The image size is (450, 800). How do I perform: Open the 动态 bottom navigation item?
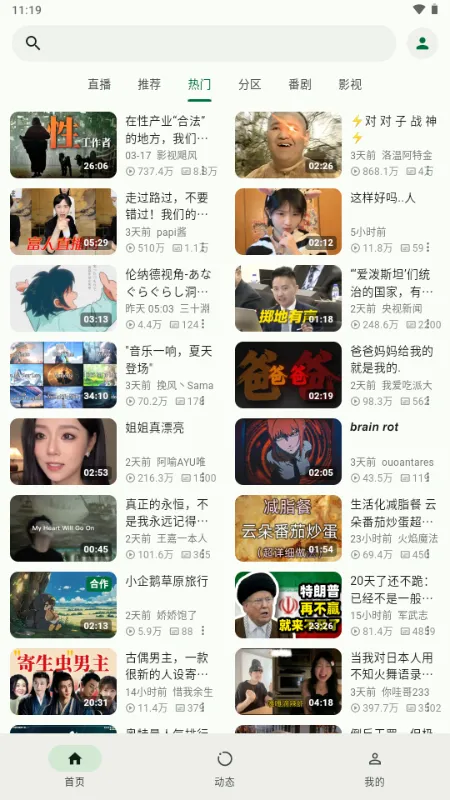pyautogui.click(x=224, y=767)
